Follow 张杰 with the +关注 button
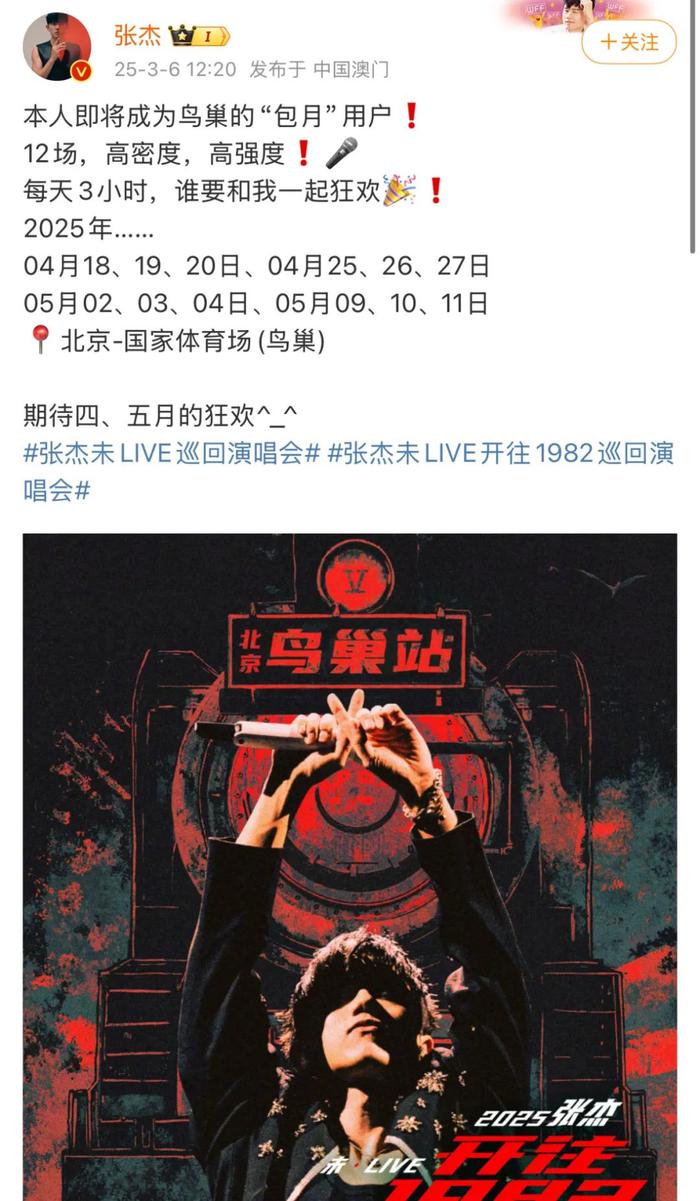This screenshot has width=700, height=1201. click(x=629, y=42)
